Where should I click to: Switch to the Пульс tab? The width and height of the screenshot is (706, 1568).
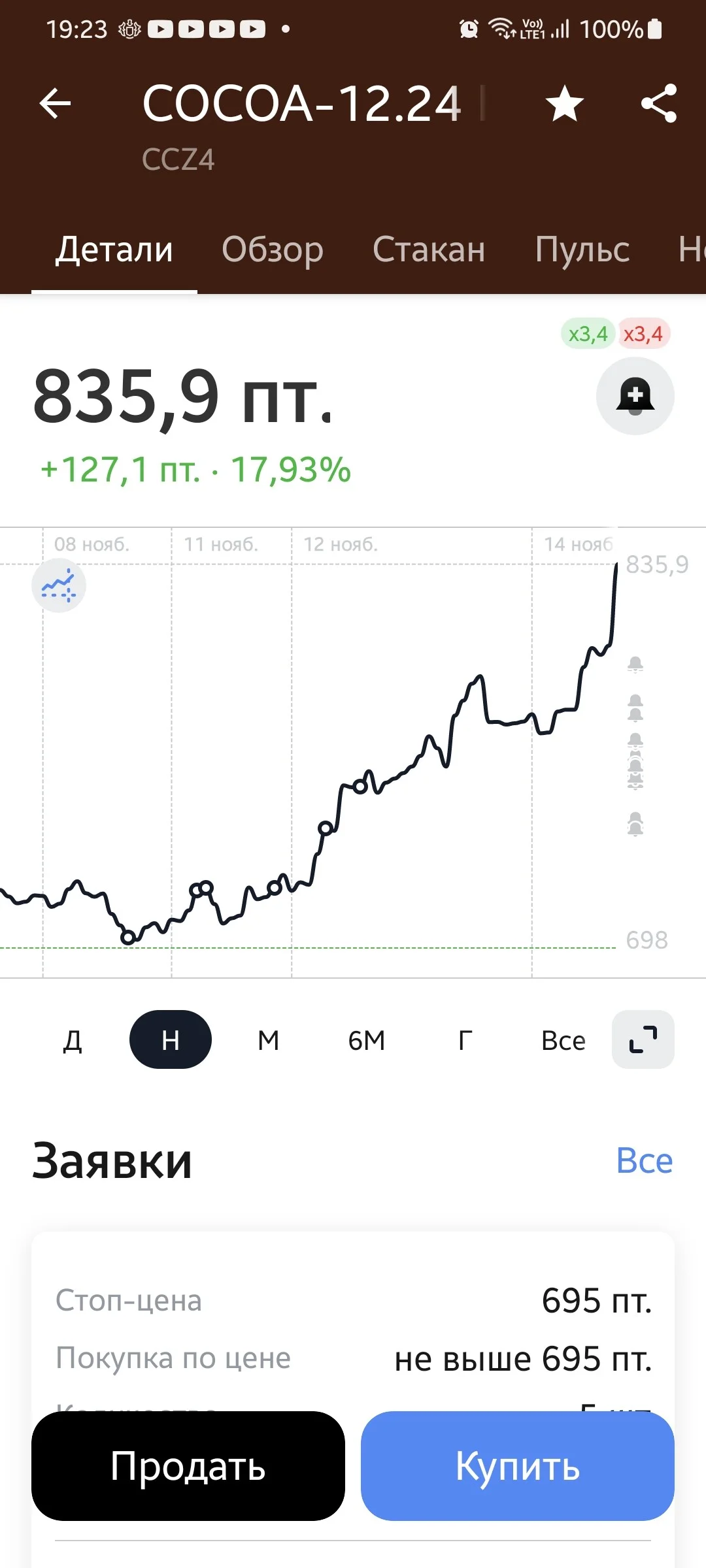(582, 249)
